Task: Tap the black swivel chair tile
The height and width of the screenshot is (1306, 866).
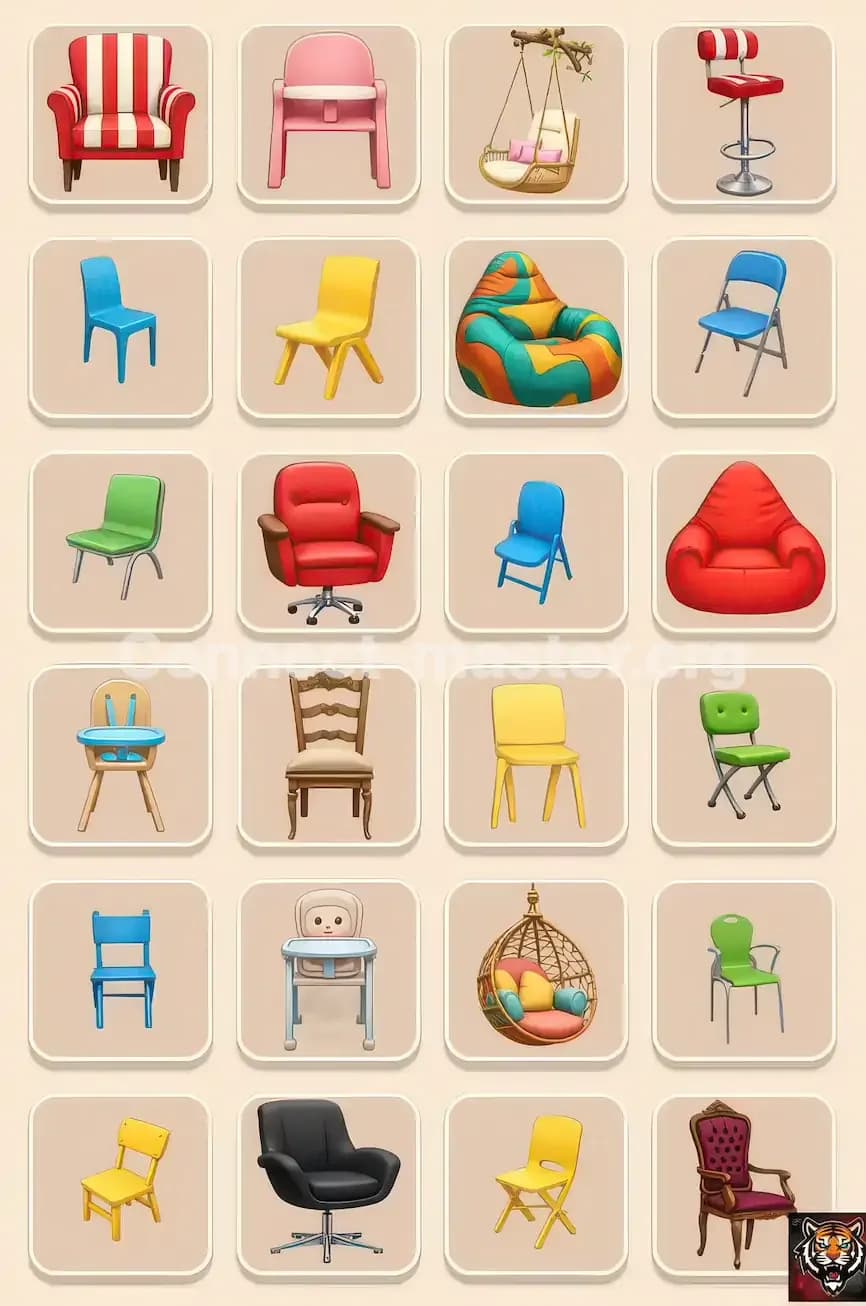Action: tap(328, 1185)
